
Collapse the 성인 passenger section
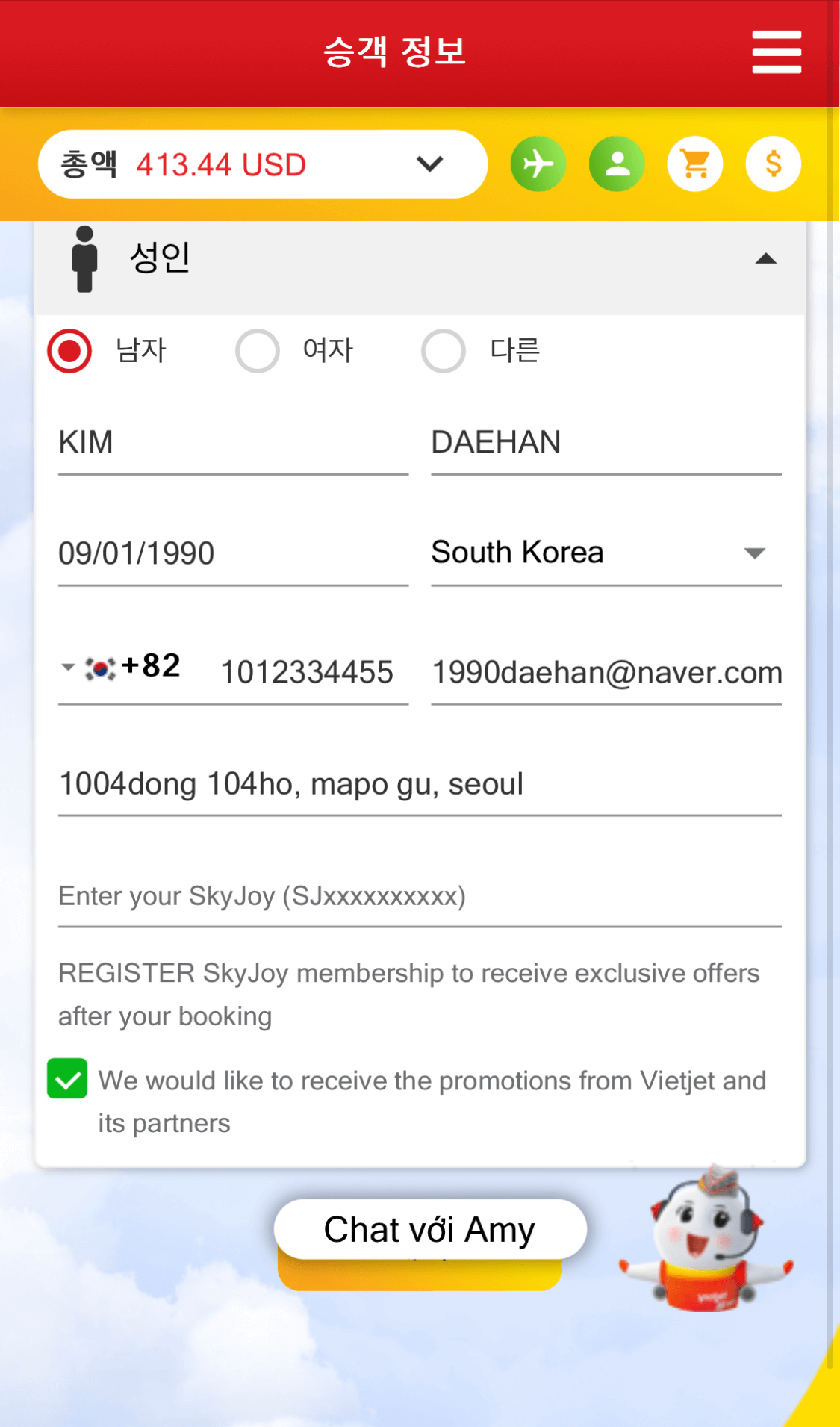click(x=765, y=258)
